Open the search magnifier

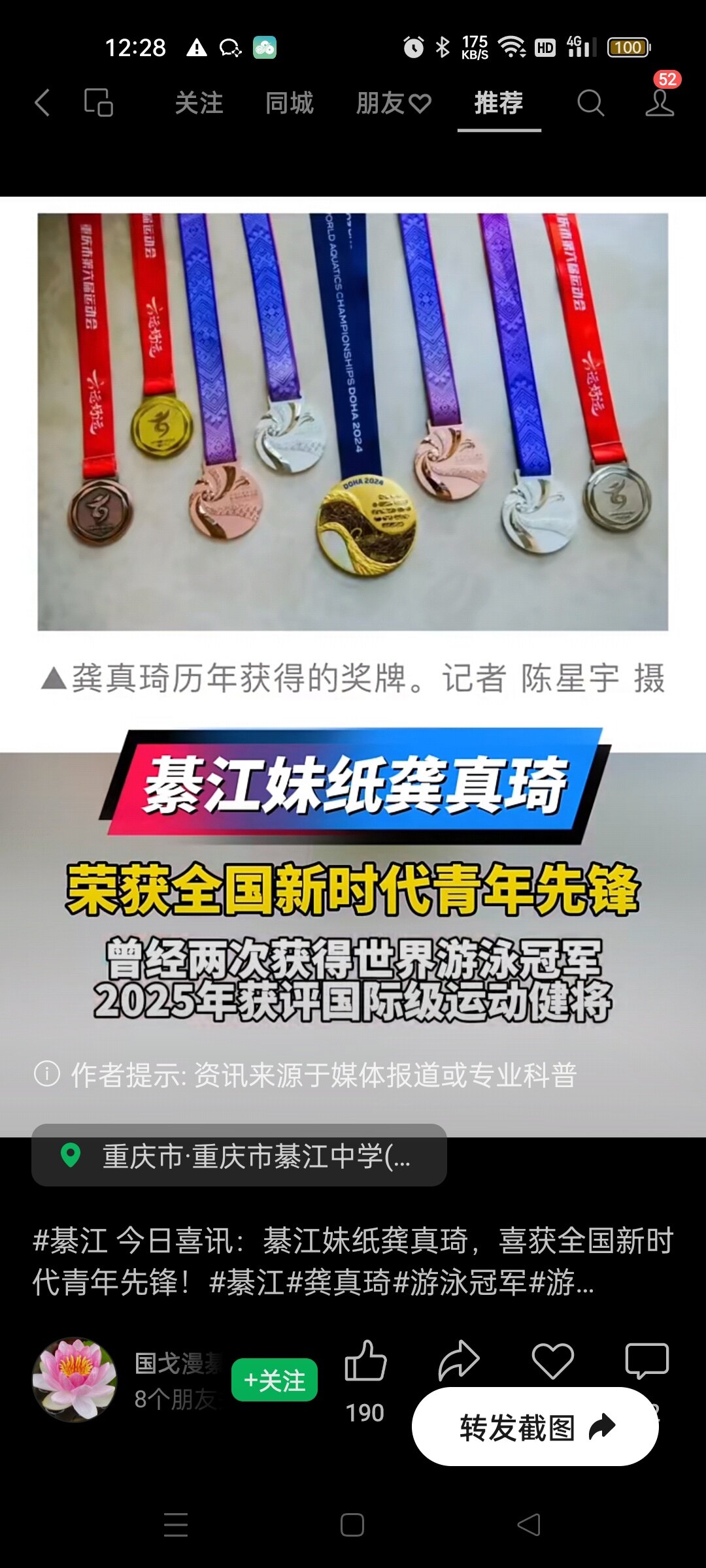[590, 103]
